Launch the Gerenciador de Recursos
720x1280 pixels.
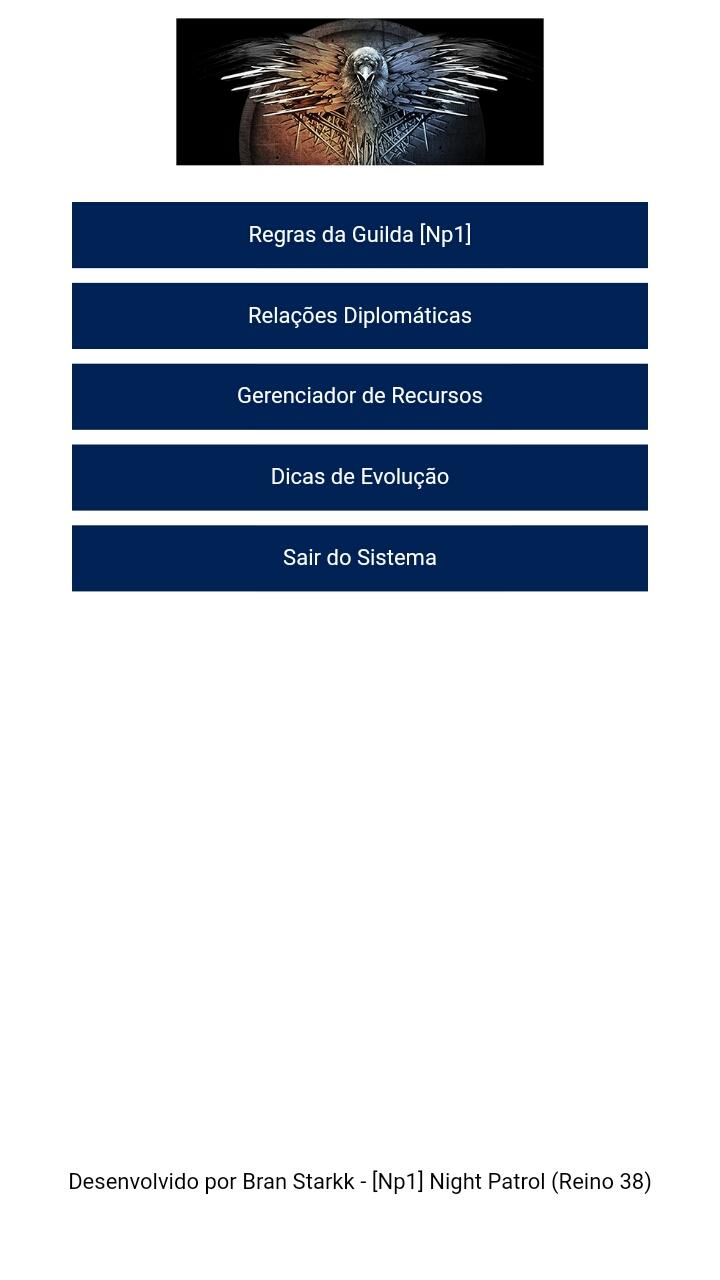click(x=360, y=396)
